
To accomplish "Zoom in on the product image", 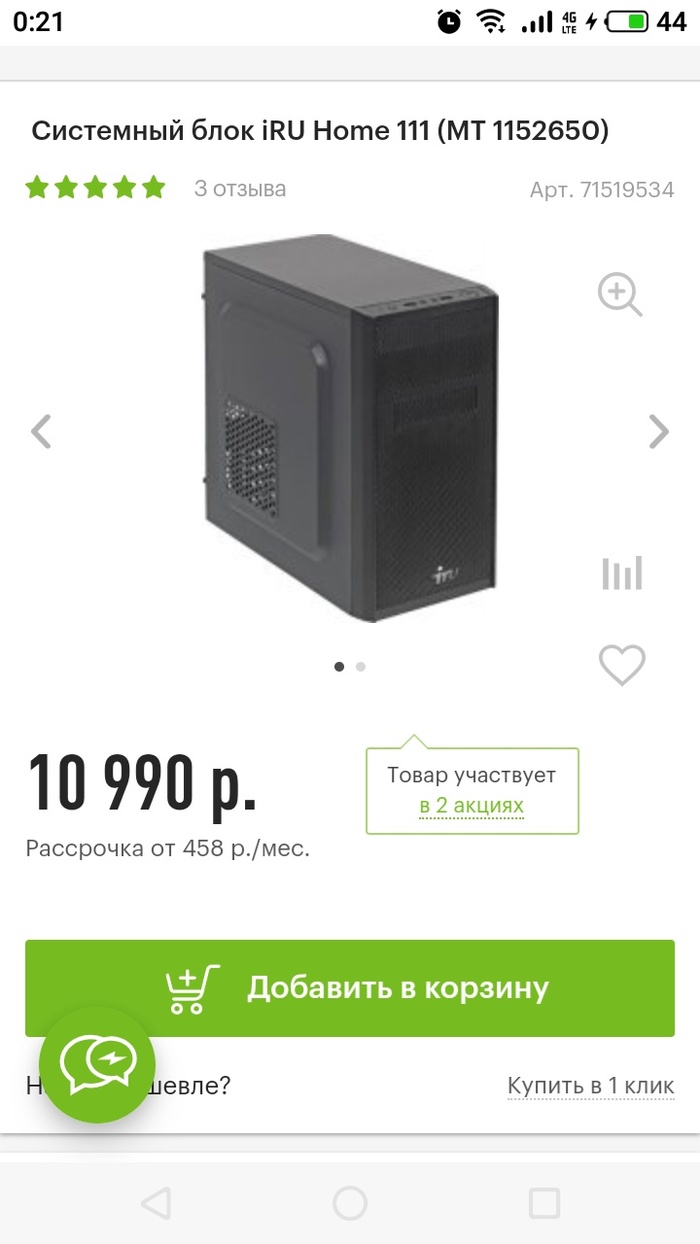I will pyautogui.click(x=620, y=295).
